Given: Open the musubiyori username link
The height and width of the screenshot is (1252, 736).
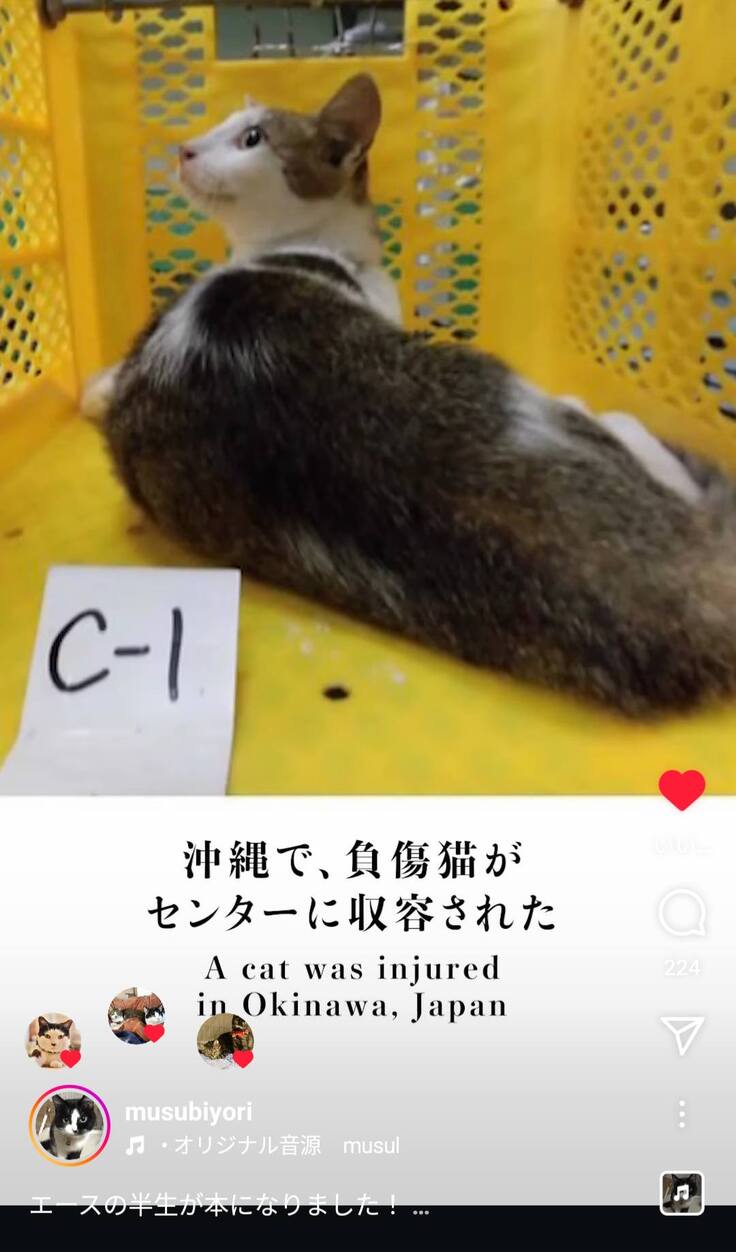Looking at the screenshot, I should [188, 1112].
